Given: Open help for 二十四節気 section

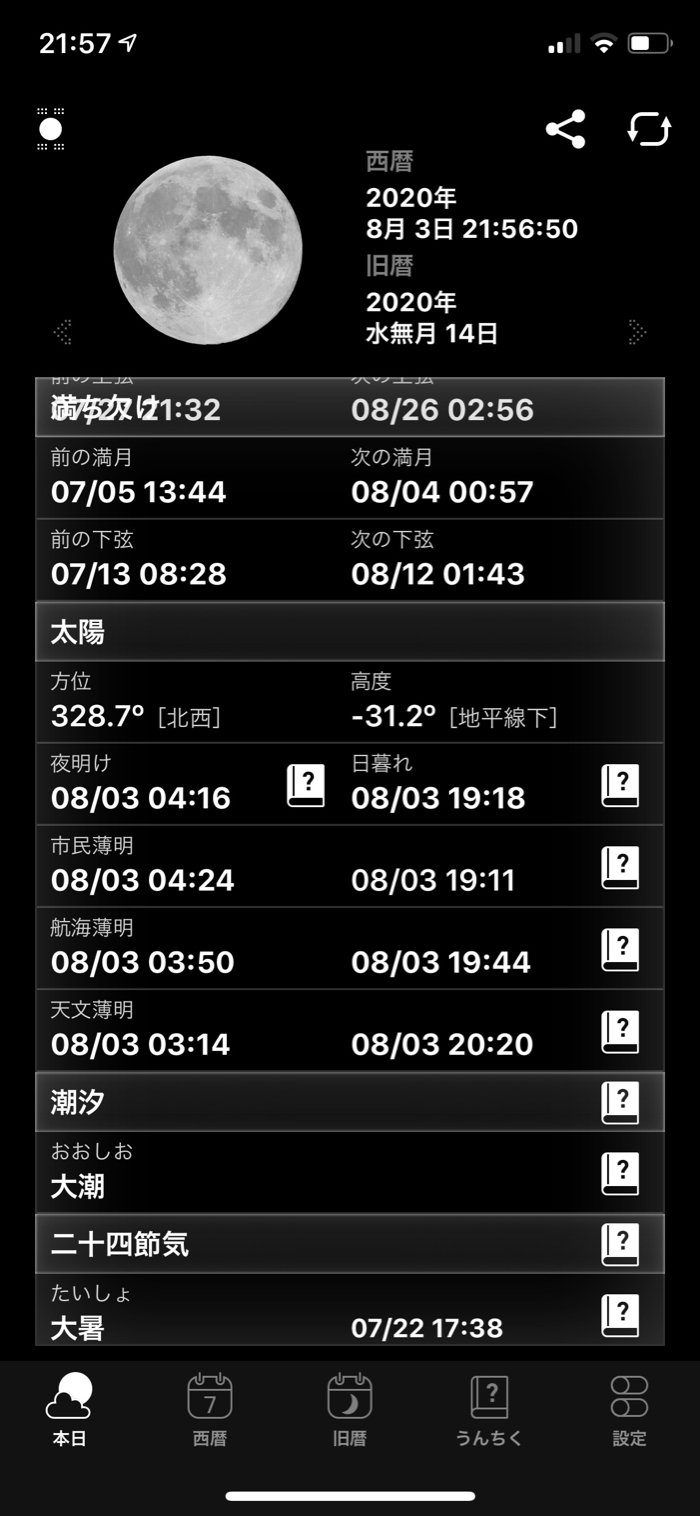Looking at the screenshot, I should click(x=620, y=1245).
